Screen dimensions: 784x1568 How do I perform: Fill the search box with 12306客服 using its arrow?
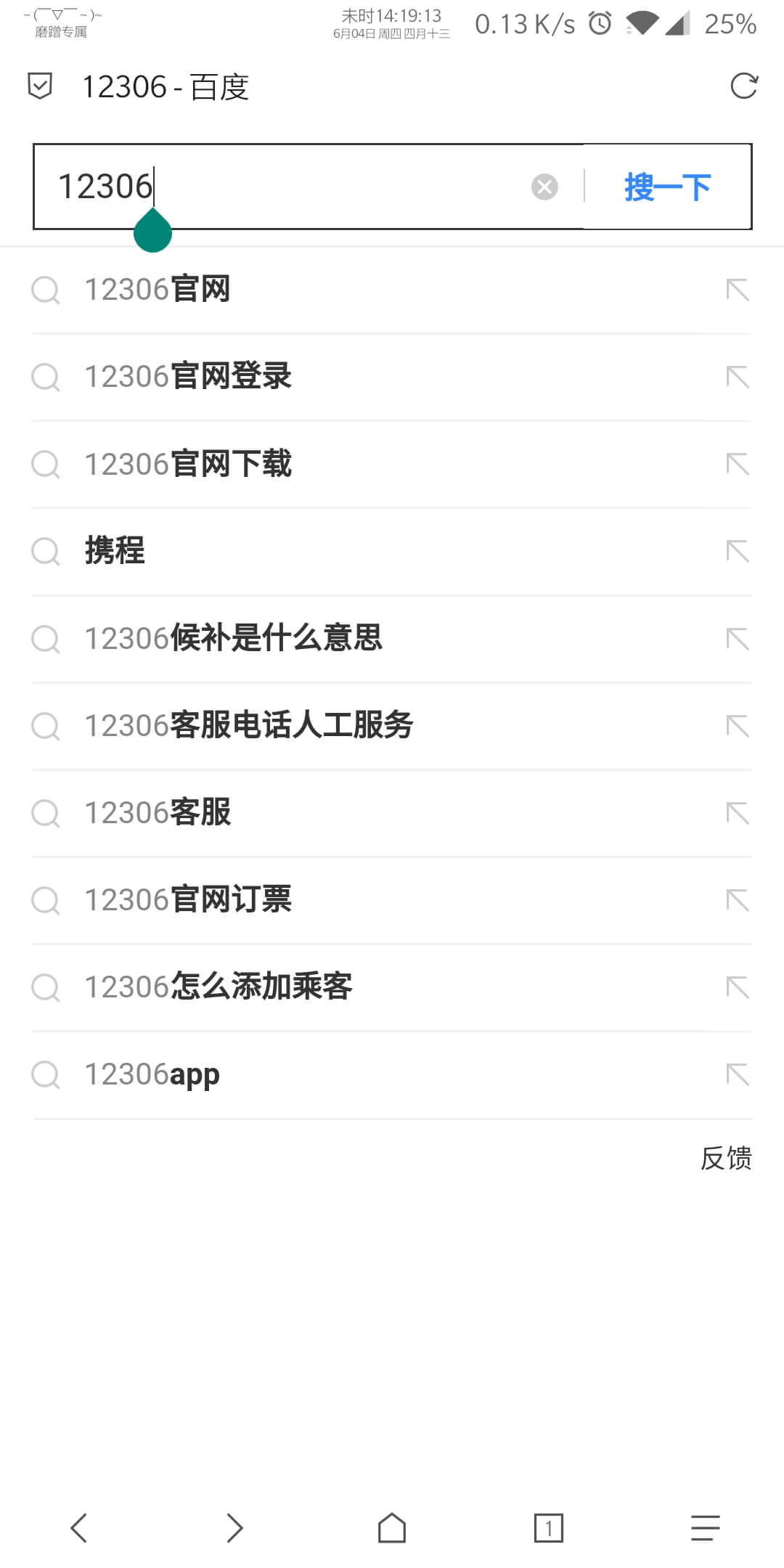coord(738,813)
